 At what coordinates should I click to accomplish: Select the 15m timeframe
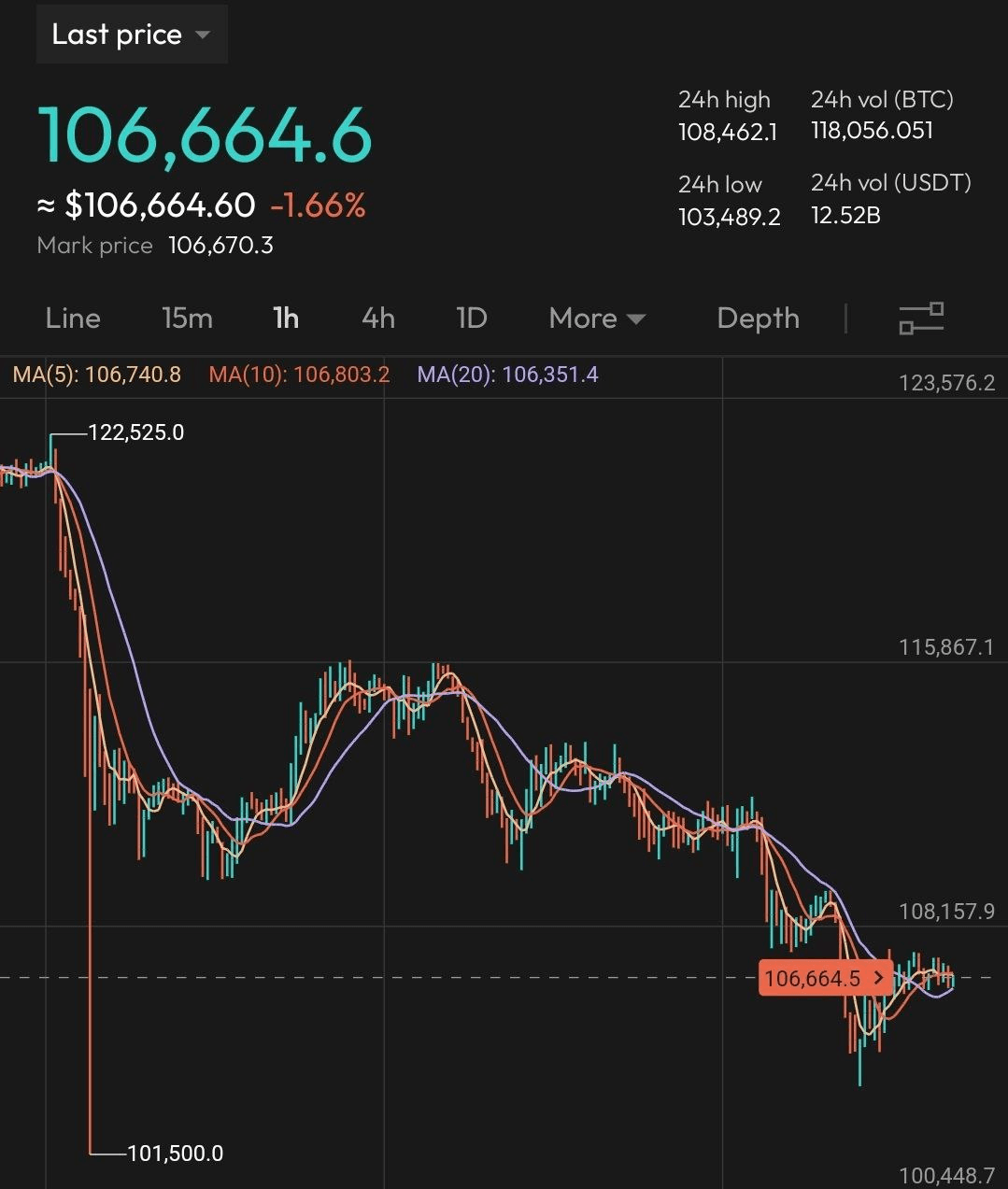pos(187,318)
